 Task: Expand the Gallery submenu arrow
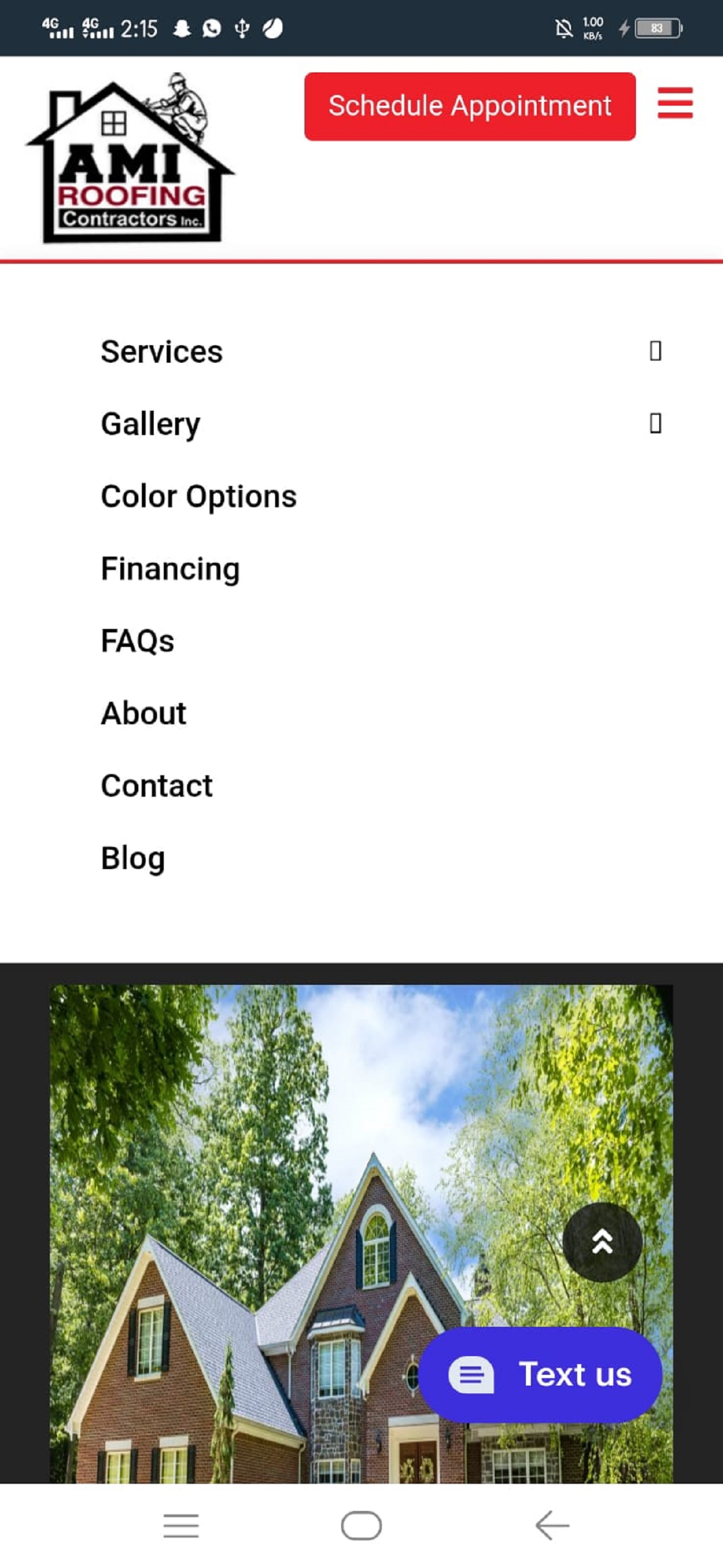tap(655, 423)
